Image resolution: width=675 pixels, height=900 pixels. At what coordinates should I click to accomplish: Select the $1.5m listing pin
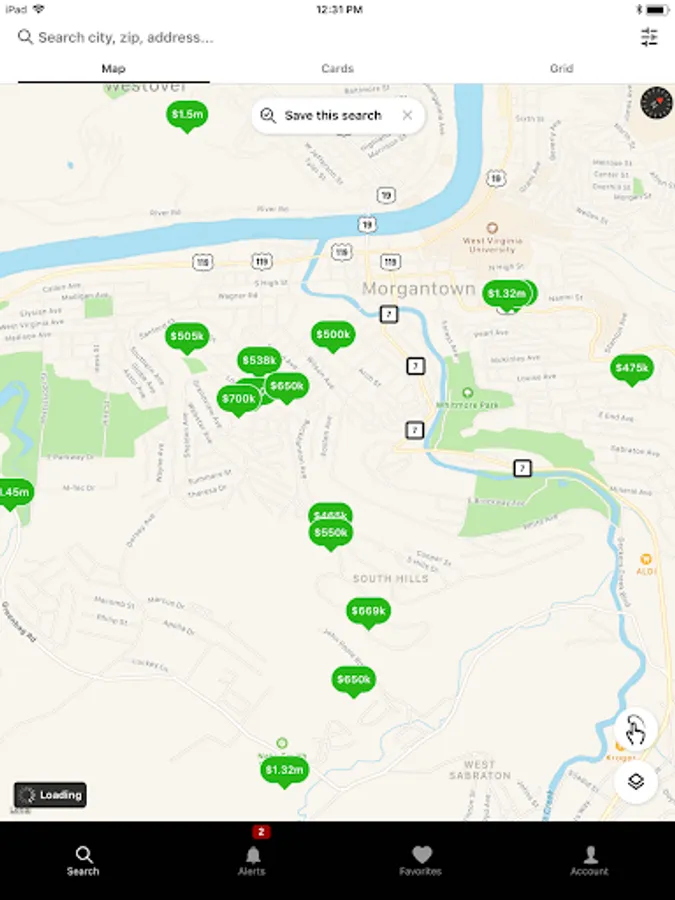187,115
